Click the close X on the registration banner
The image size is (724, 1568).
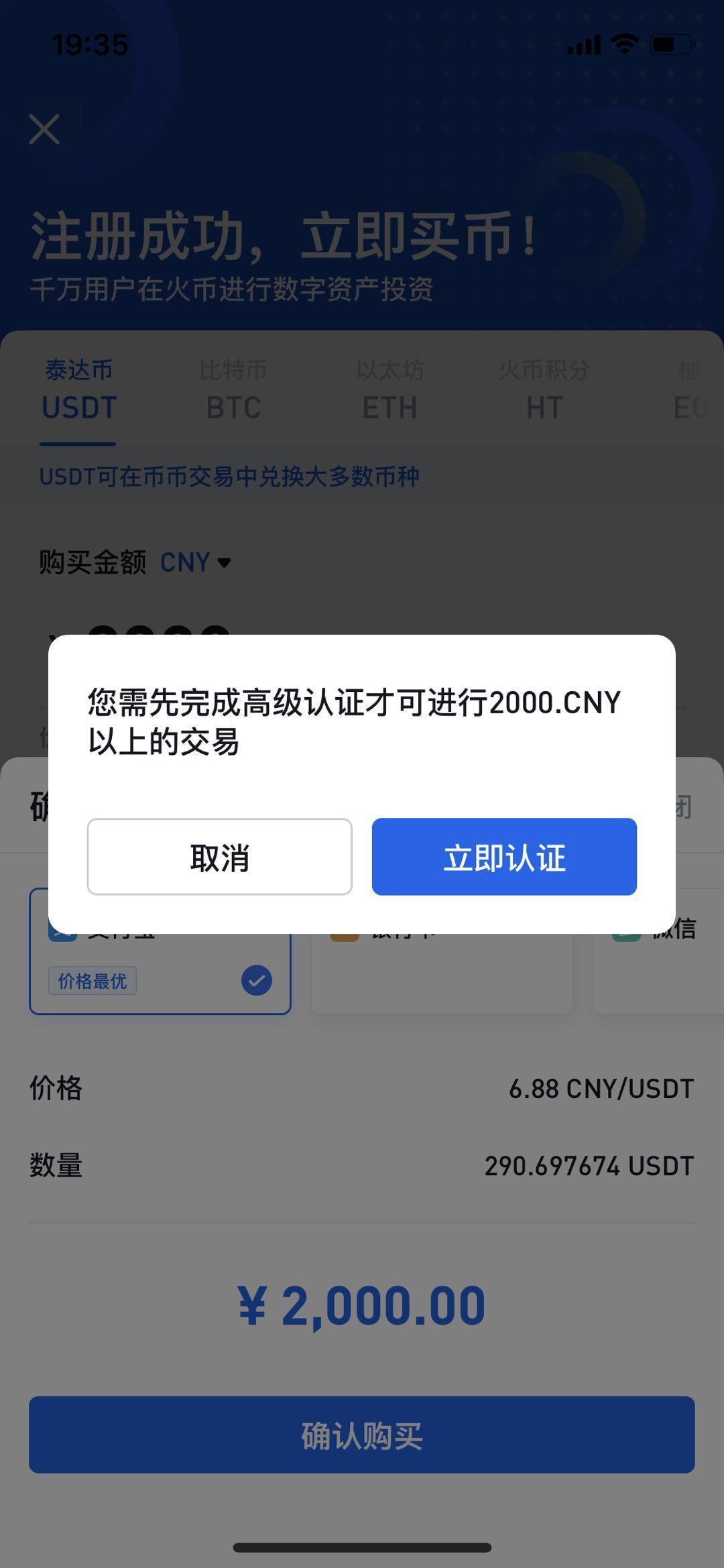pos(43,129)
